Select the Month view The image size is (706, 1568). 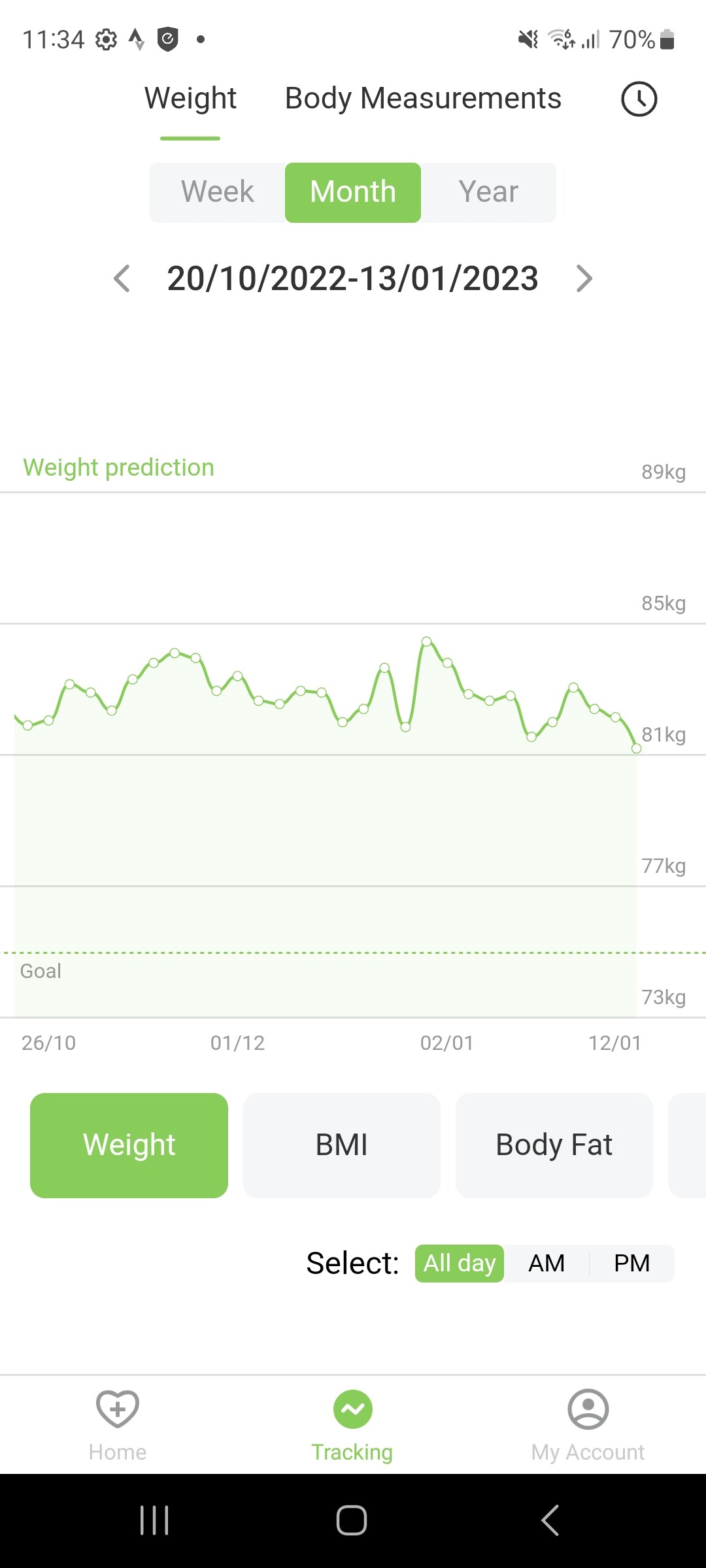pos(353,192)
